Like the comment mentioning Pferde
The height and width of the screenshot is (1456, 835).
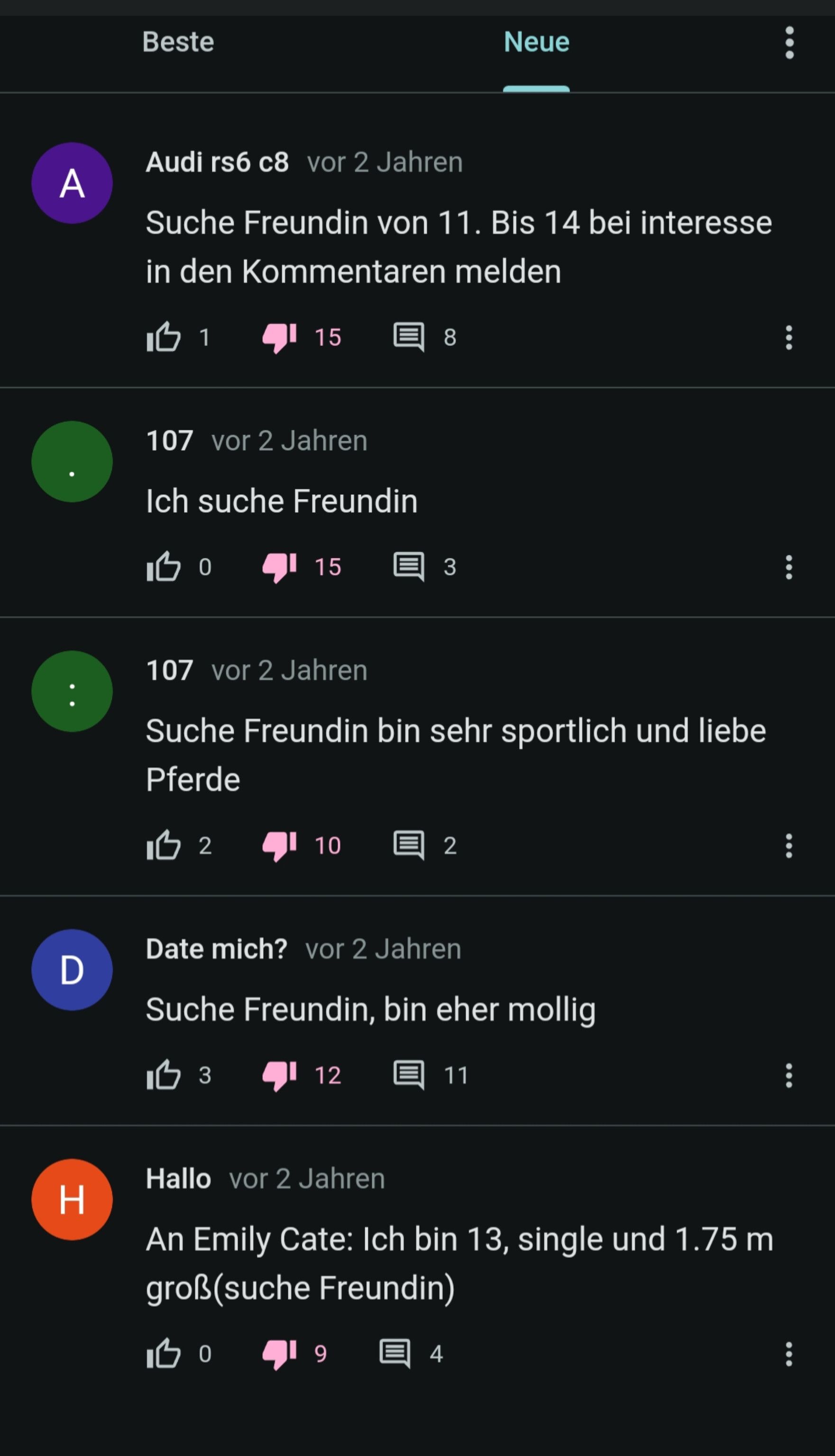[x=164, y=845]
